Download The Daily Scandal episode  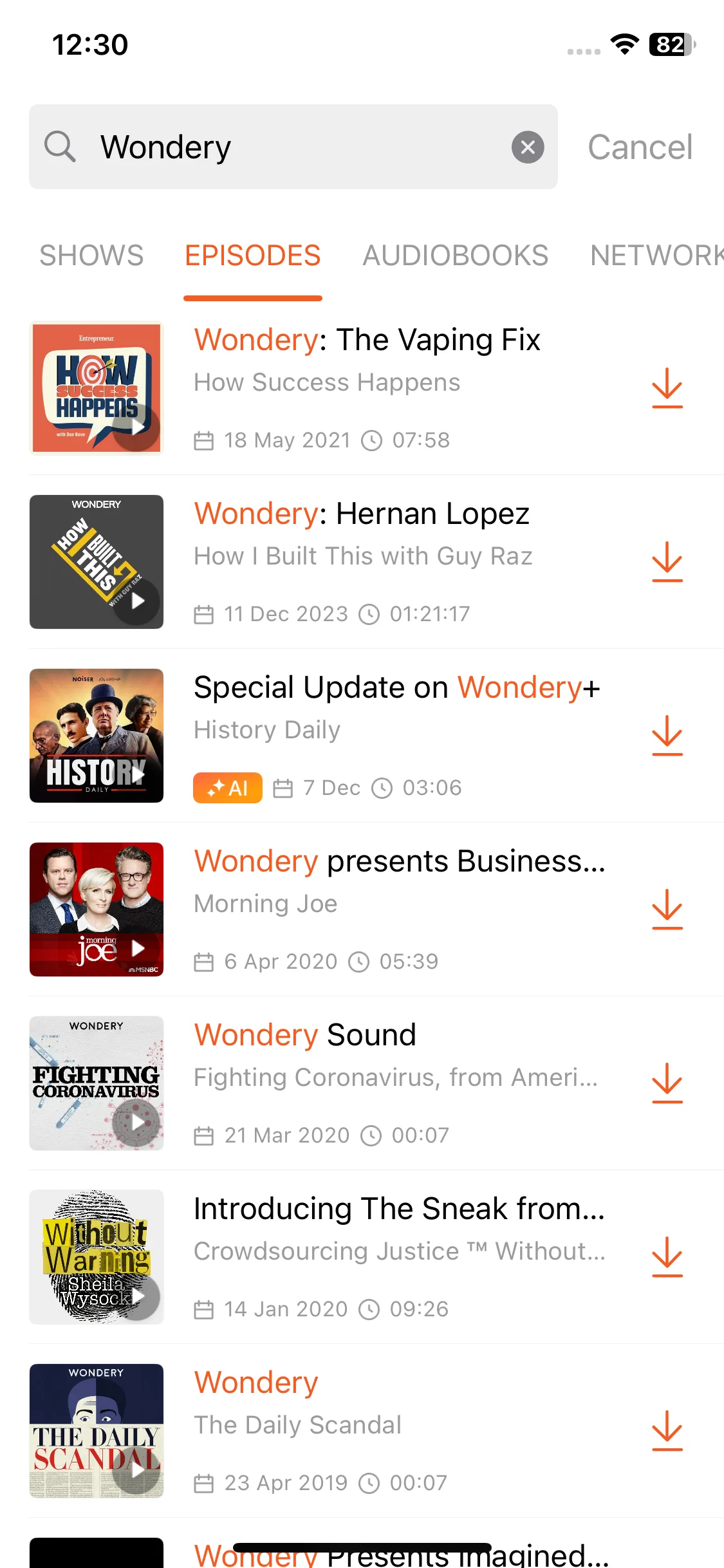click(667, 1431)
